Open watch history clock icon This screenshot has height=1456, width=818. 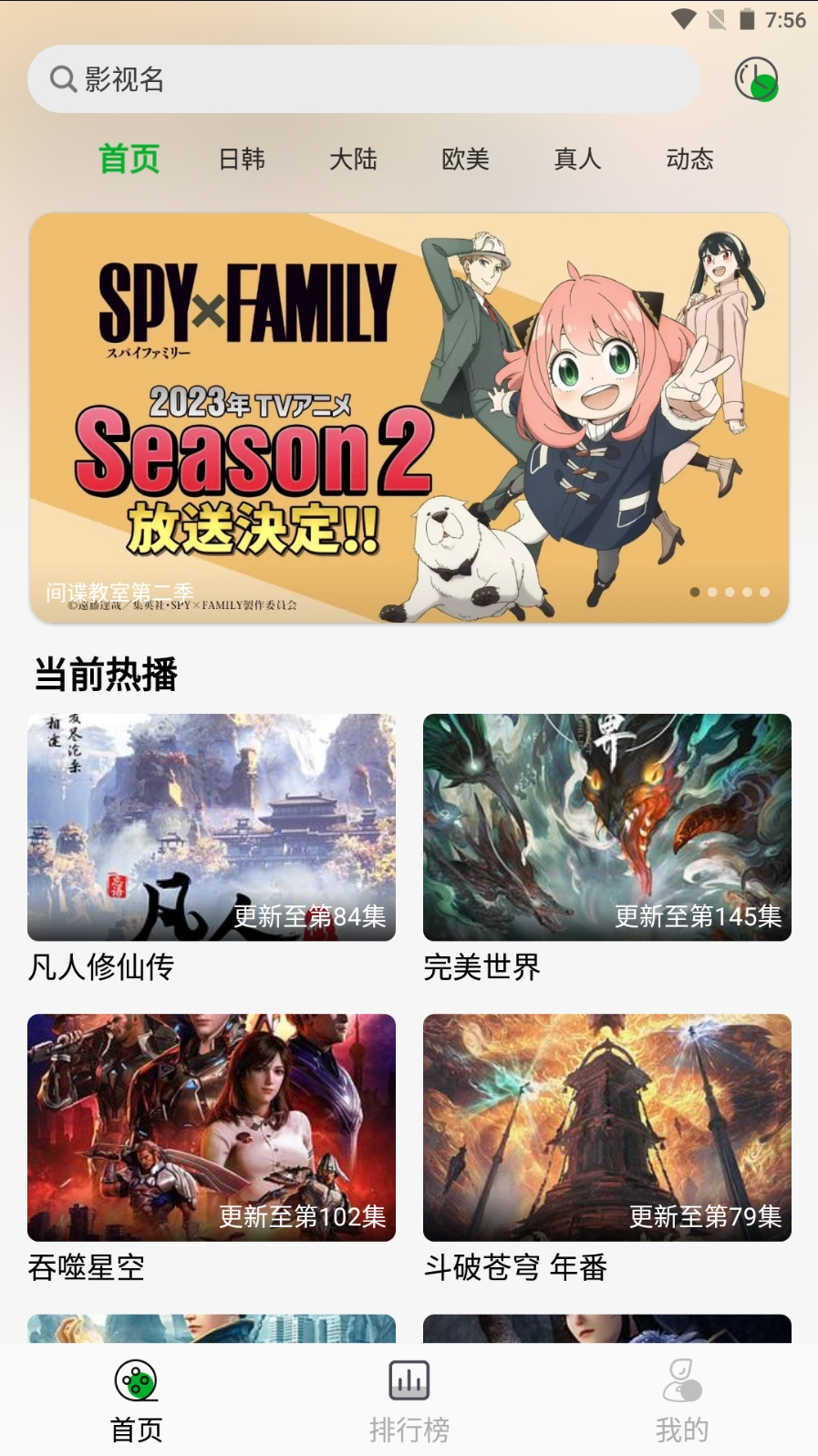click(x=756, y=79)
